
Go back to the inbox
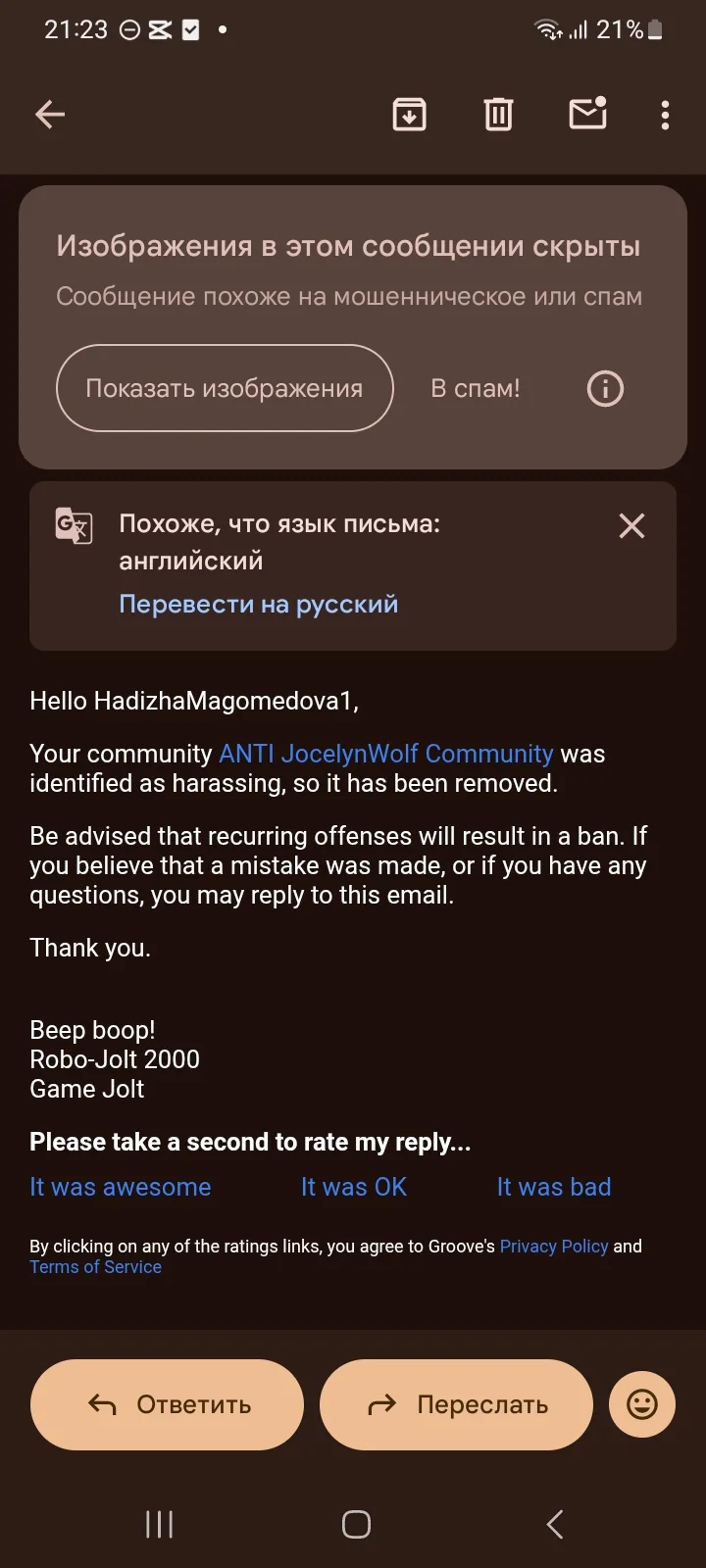point(50,115)
